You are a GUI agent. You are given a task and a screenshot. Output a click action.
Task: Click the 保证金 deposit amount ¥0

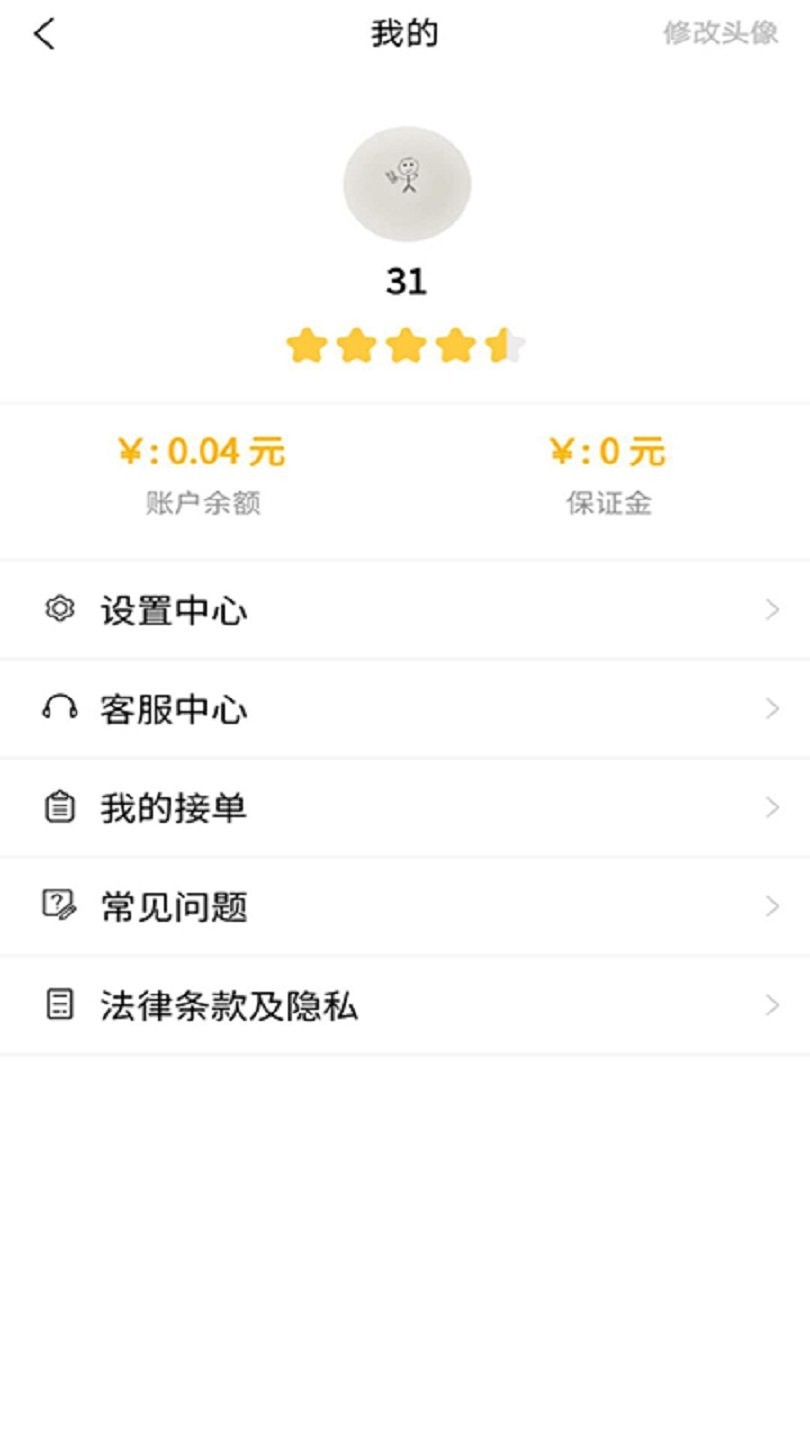608,450
